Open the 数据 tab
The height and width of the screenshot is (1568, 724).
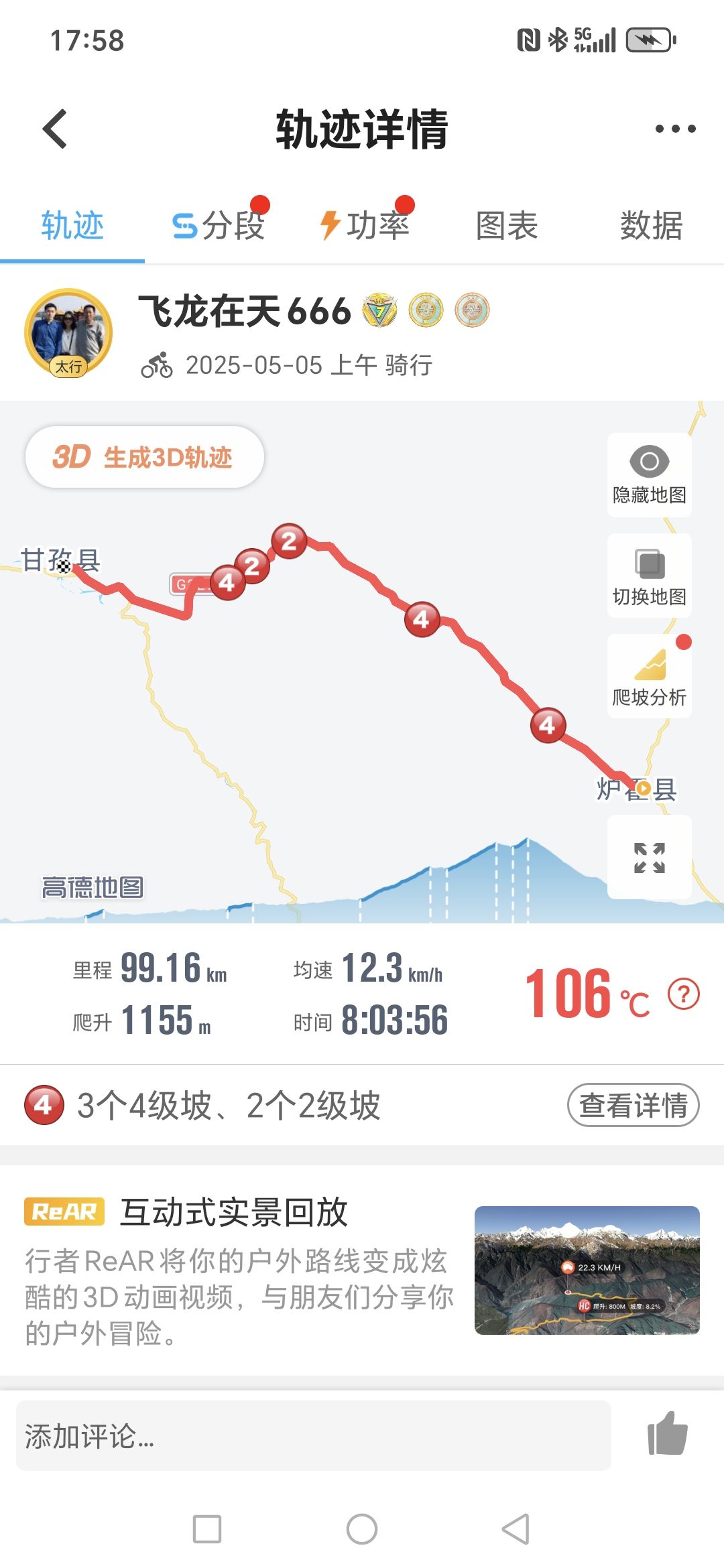[651, 225]
